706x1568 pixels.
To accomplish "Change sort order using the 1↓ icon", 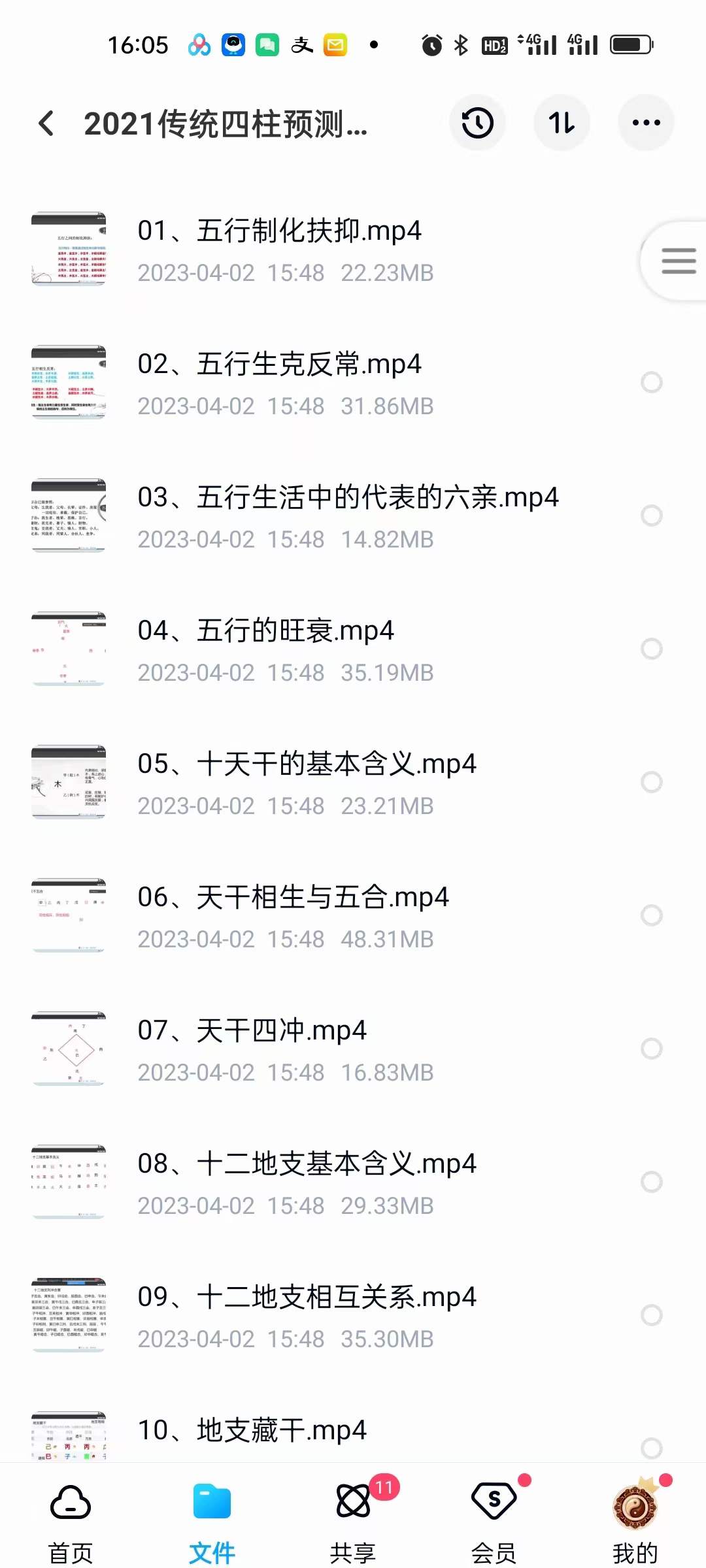I will point(561,123).
